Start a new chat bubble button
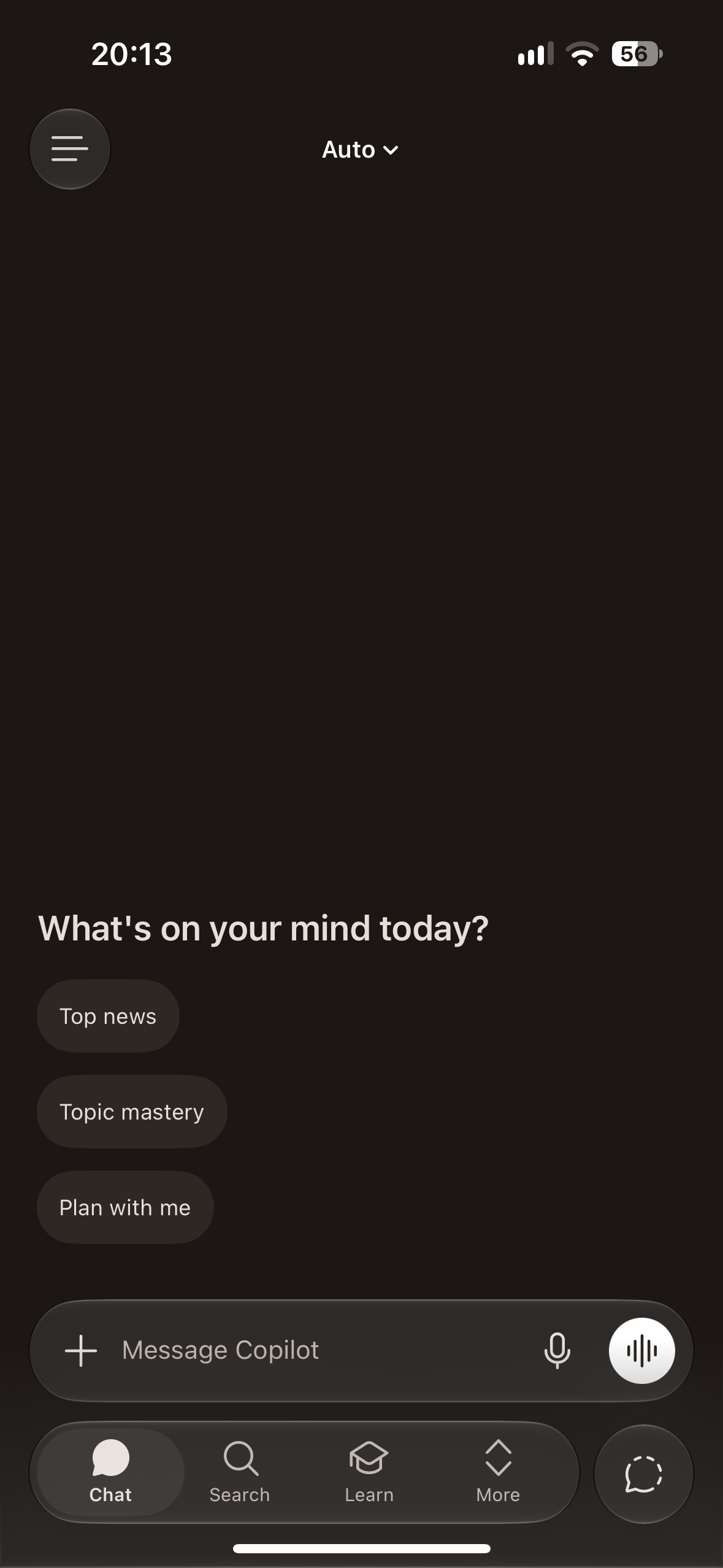 point(644,1474)
